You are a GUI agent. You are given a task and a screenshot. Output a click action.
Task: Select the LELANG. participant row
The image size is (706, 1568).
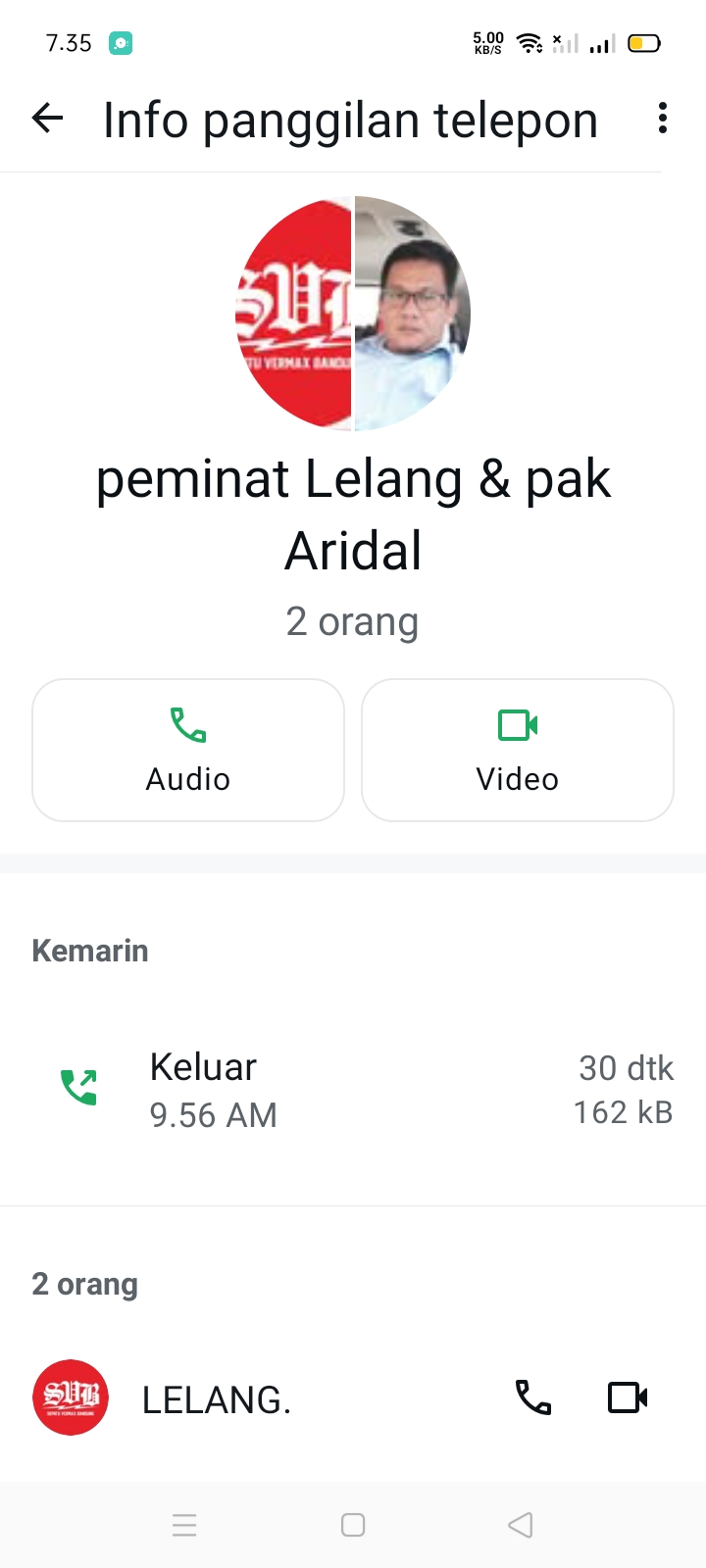coord(294,1398)
